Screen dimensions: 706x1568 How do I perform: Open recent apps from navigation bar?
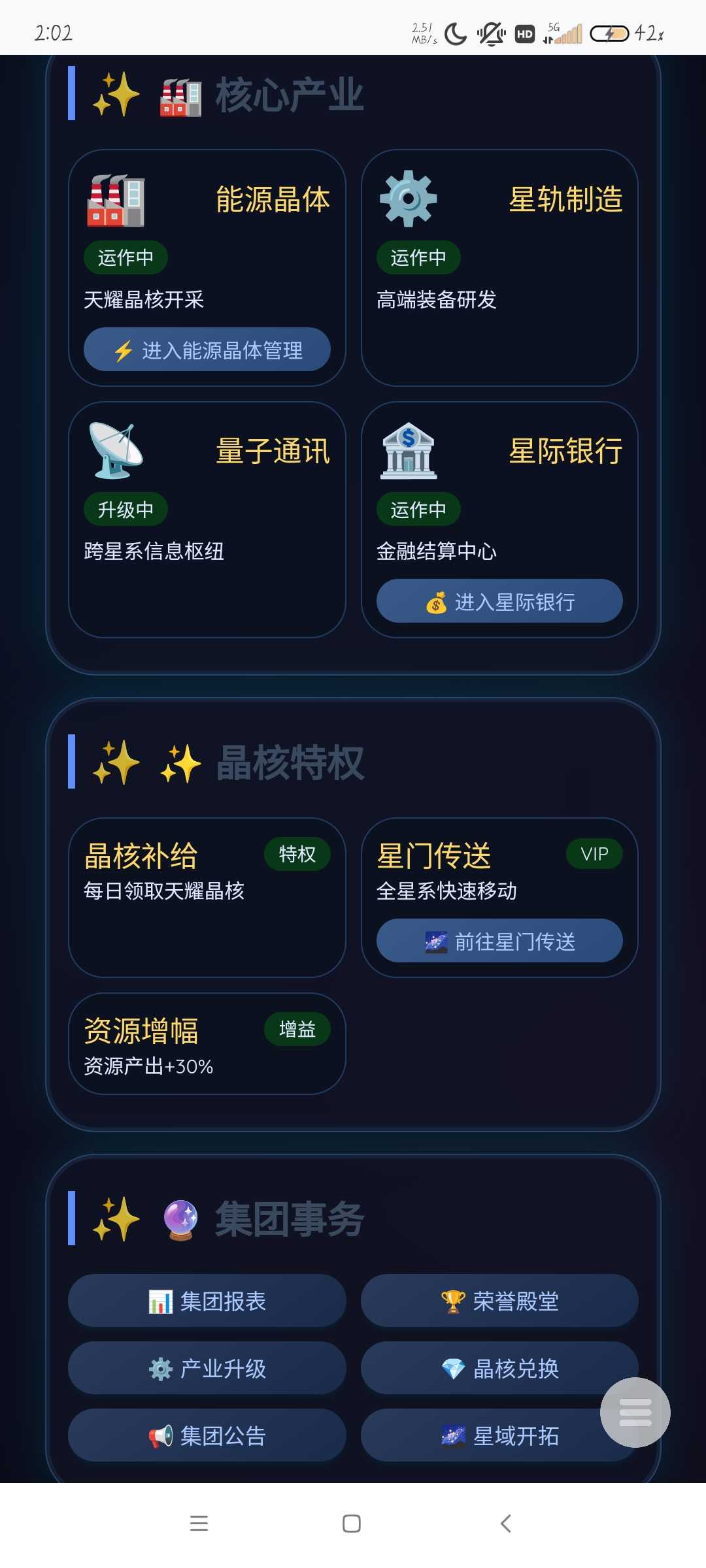[x=199, y=1524]
